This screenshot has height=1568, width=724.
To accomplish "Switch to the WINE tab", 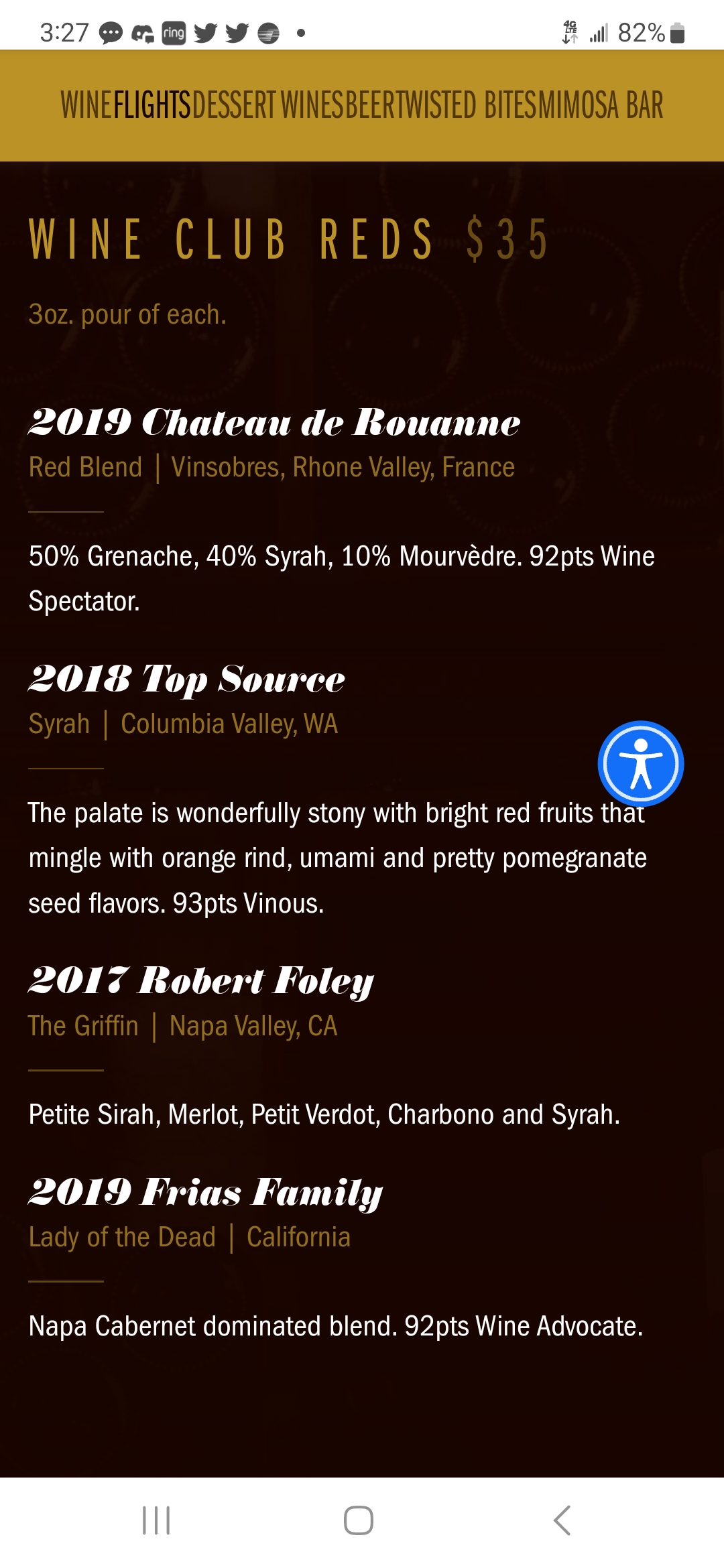I will [86, 105].
